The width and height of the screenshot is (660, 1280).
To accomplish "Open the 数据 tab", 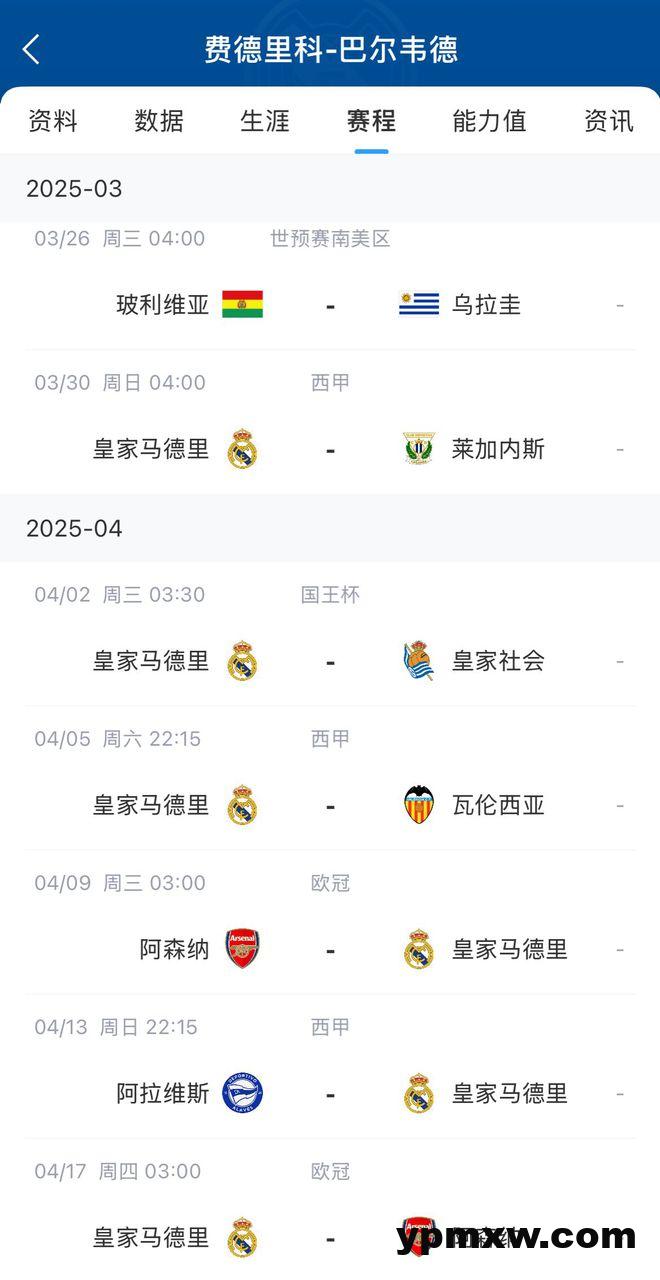I will click(159, 121).
